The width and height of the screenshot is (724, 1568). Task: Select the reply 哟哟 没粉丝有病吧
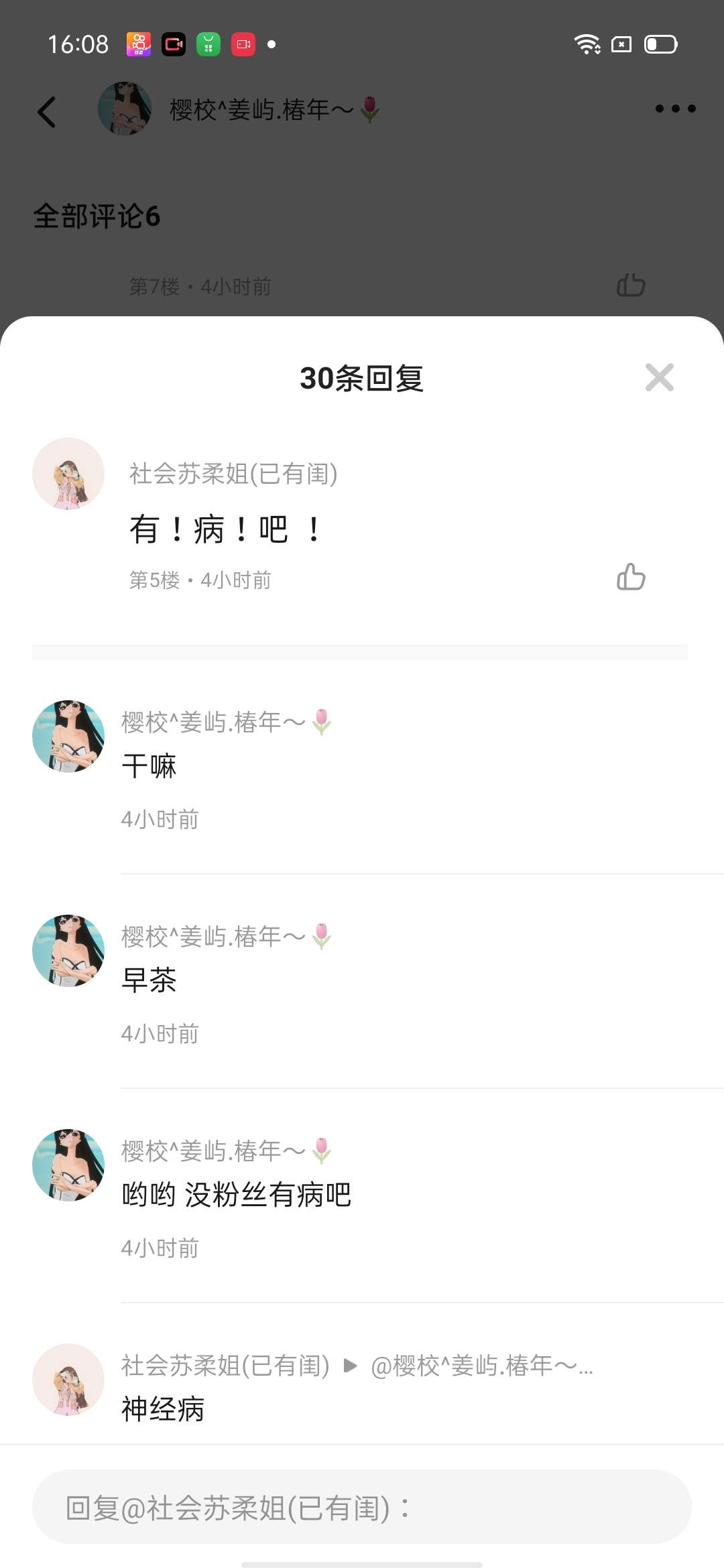(x=236, y=1195)
